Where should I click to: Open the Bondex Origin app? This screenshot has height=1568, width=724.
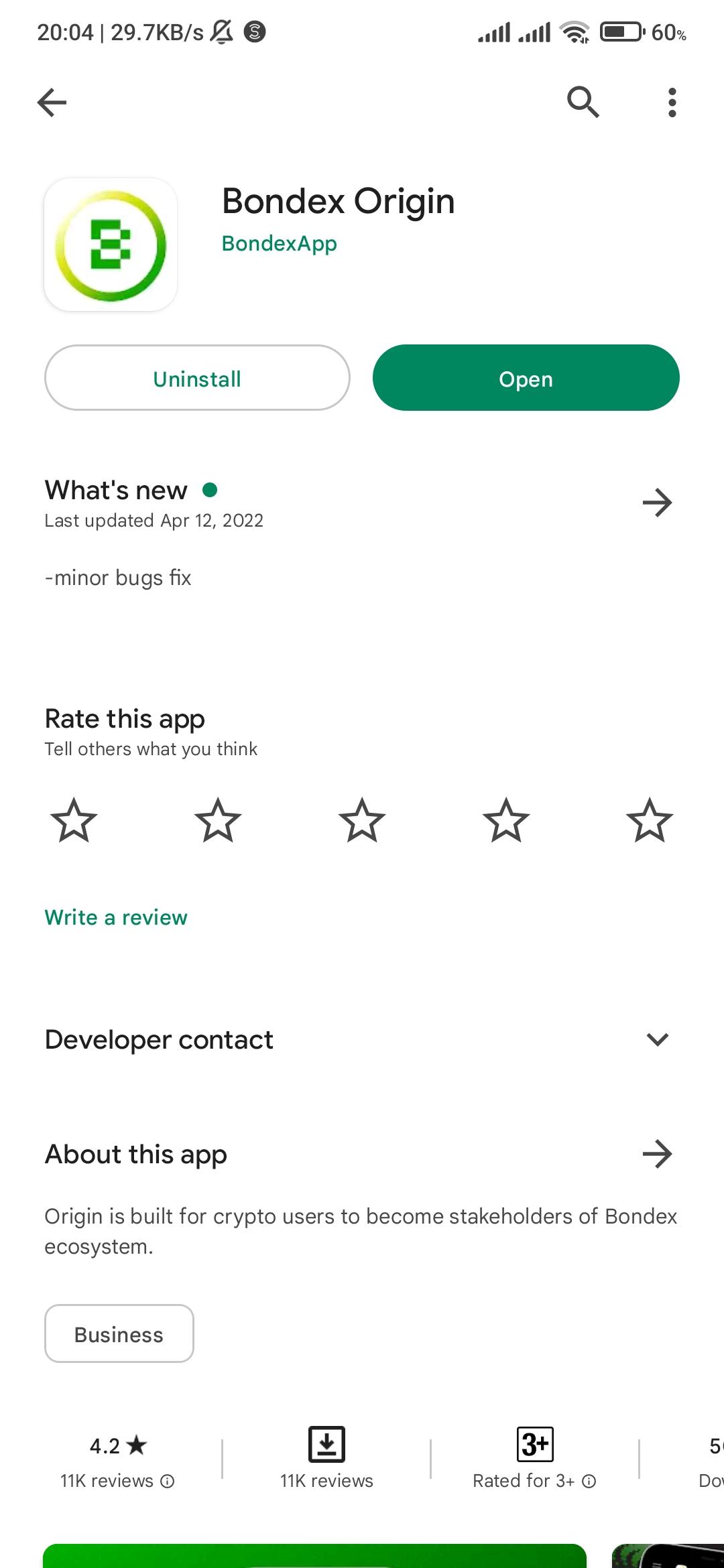coord(526,378)
